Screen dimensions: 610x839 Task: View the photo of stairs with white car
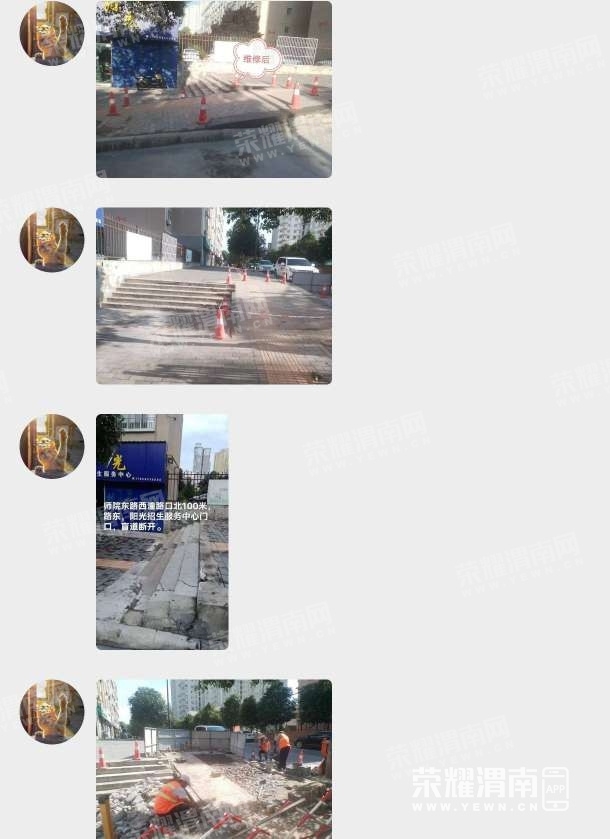click(x=213, y=295)
